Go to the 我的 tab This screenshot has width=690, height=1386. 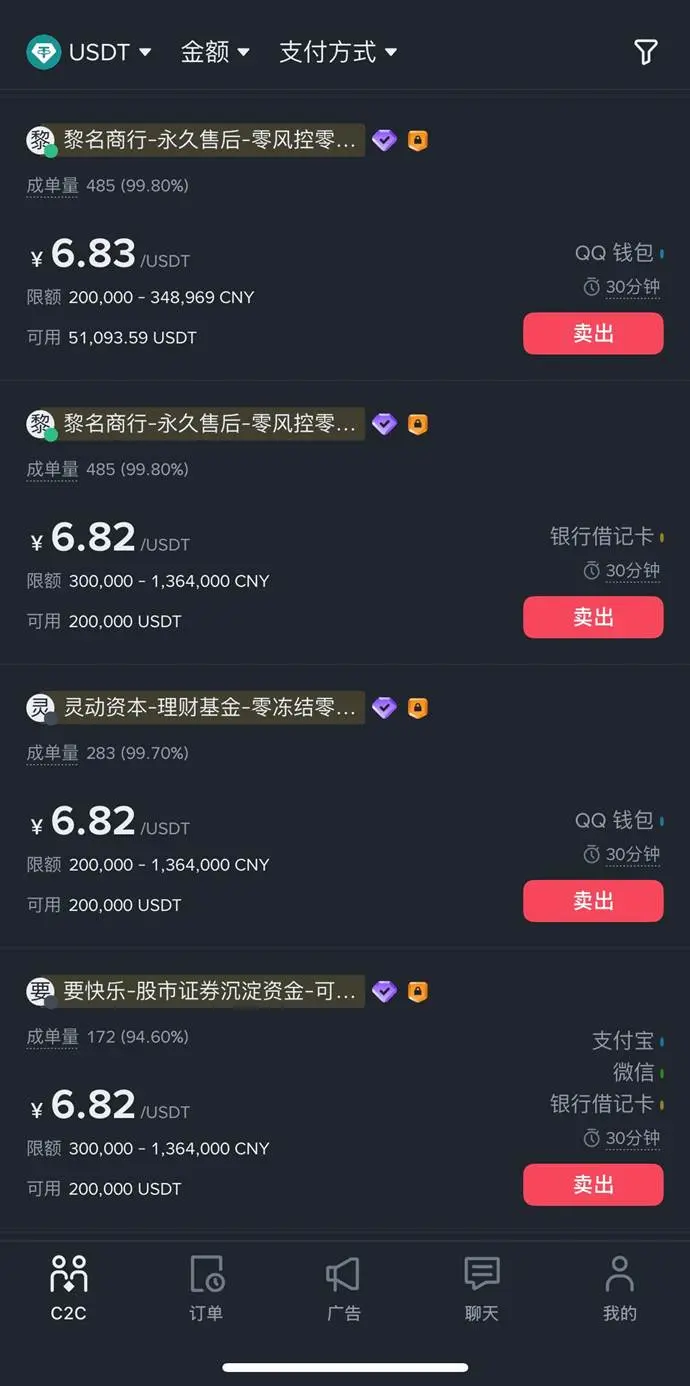coord(619,1288)
